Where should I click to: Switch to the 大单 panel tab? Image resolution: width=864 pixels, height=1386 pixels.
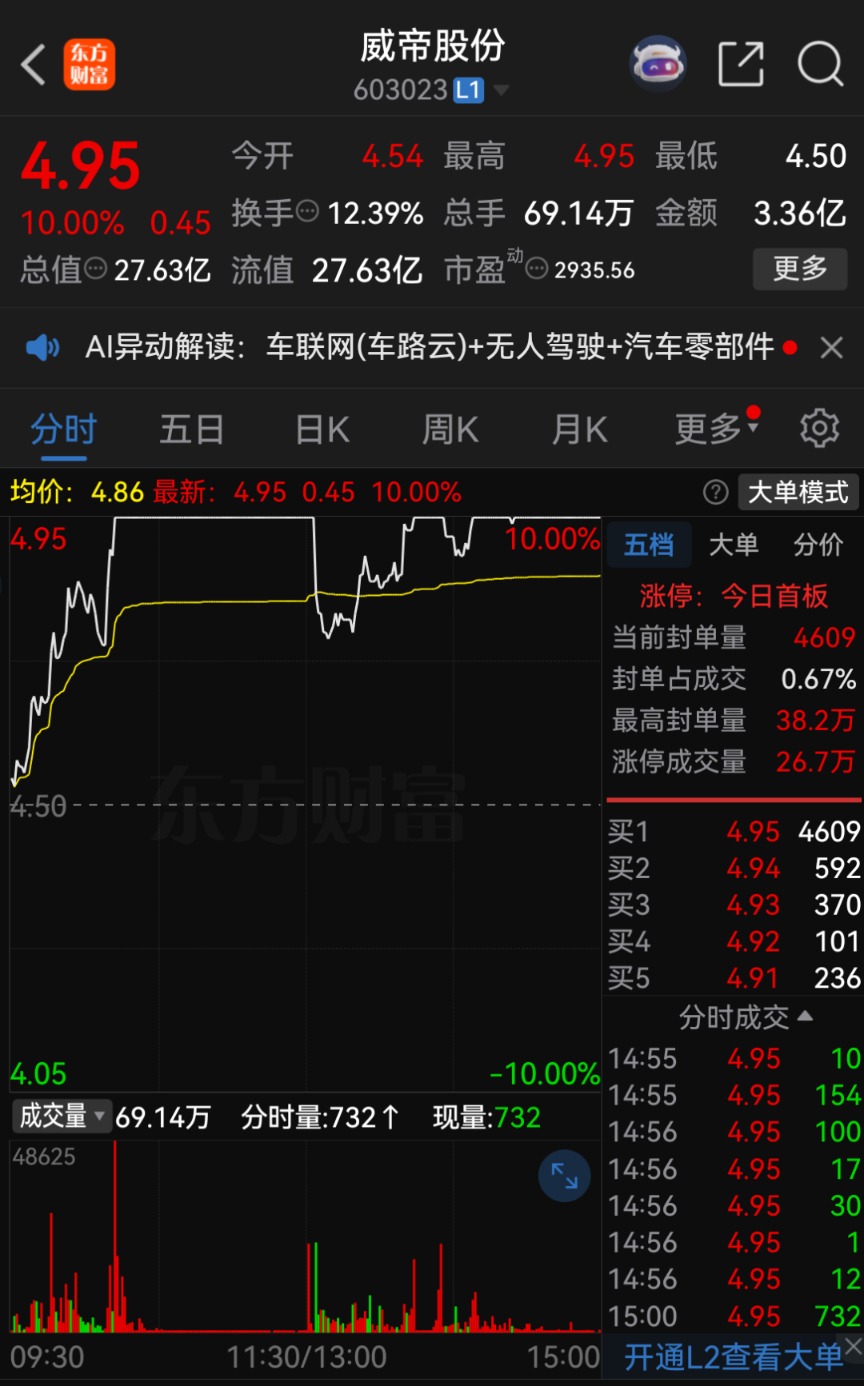[x=733, y=545]
